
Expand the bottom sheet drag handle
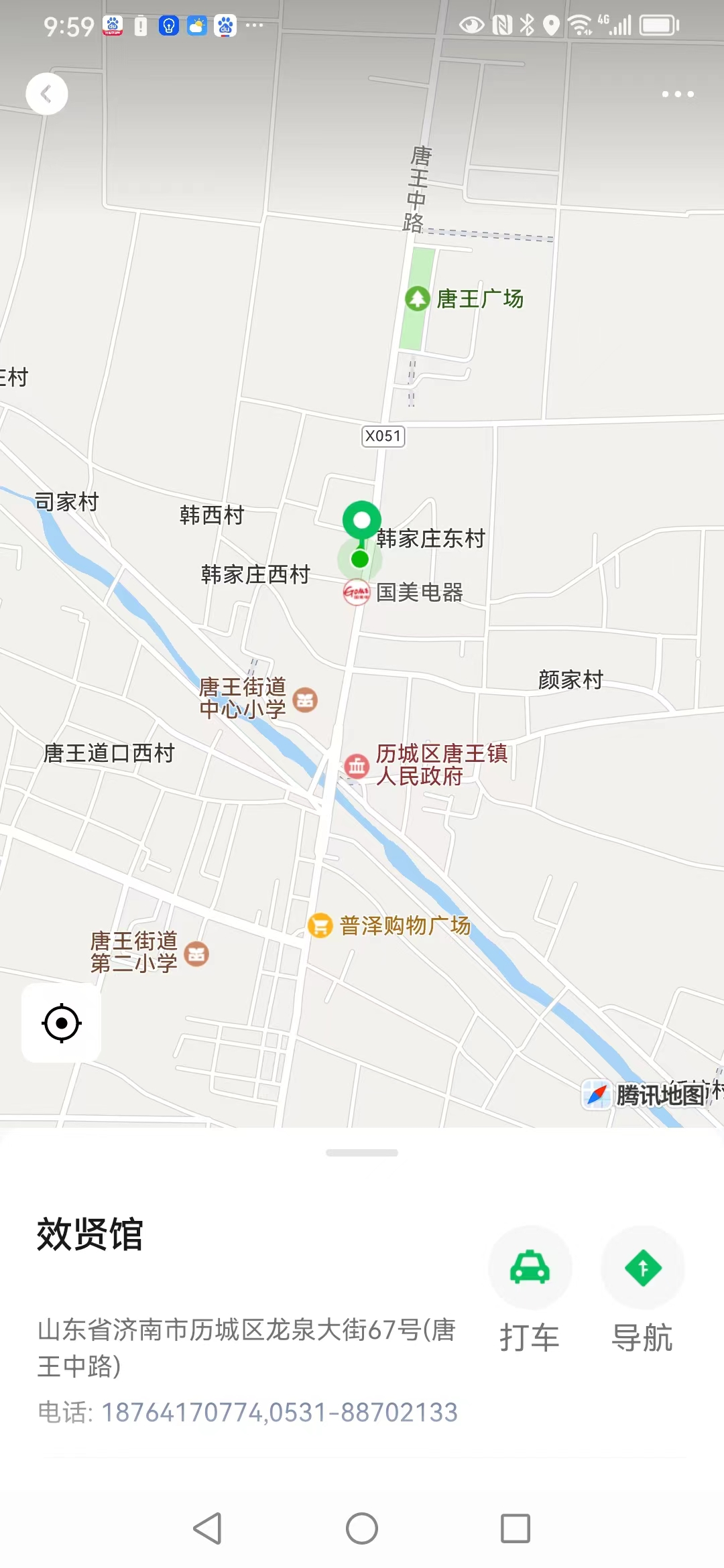pyautogui.click(x=362, y=1153)
